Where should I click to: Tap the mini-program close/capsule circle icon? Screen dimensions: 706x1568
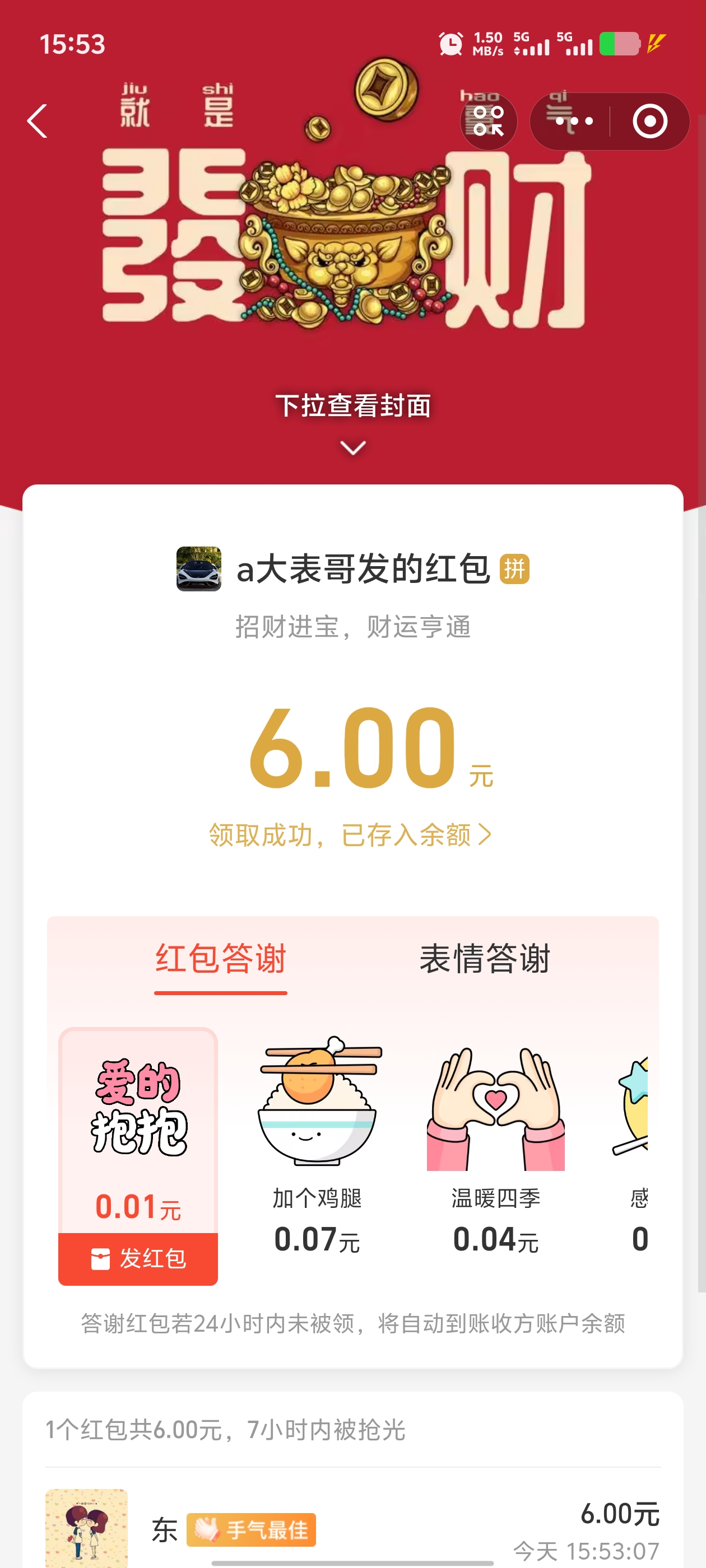pos(649,121)
